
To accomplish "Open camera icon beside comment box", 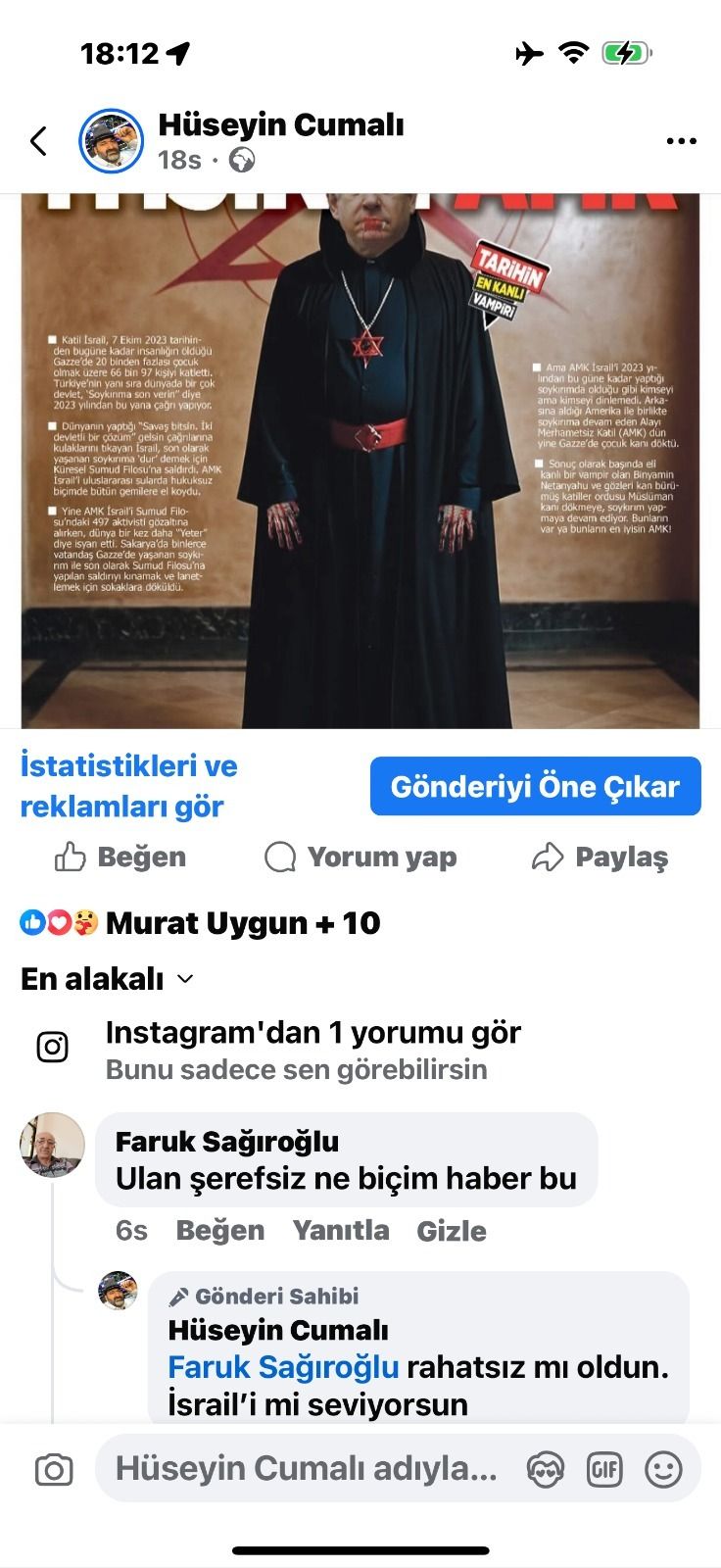I will coord(54,1469).
